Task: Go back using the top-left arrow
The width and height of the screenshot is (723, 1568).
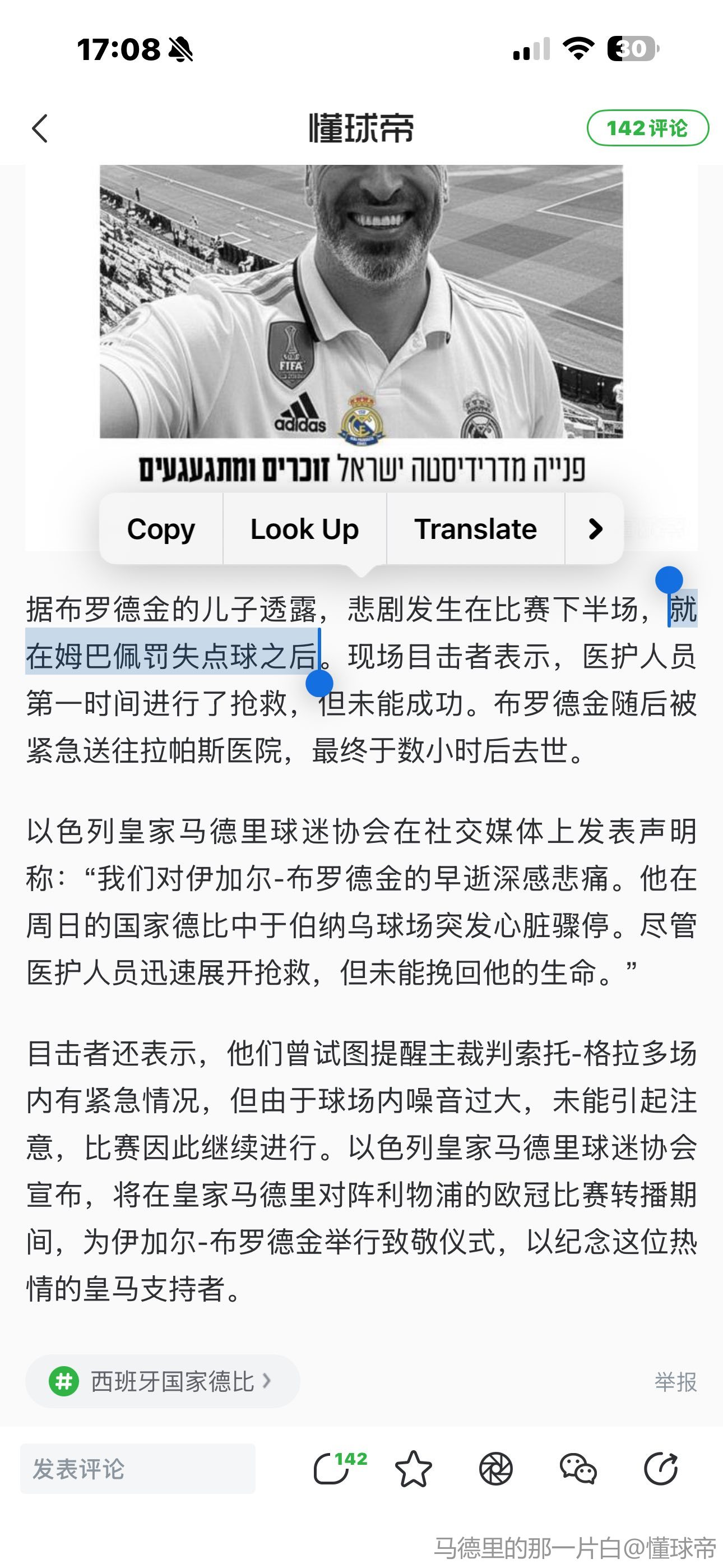Action: pos(40,128)
